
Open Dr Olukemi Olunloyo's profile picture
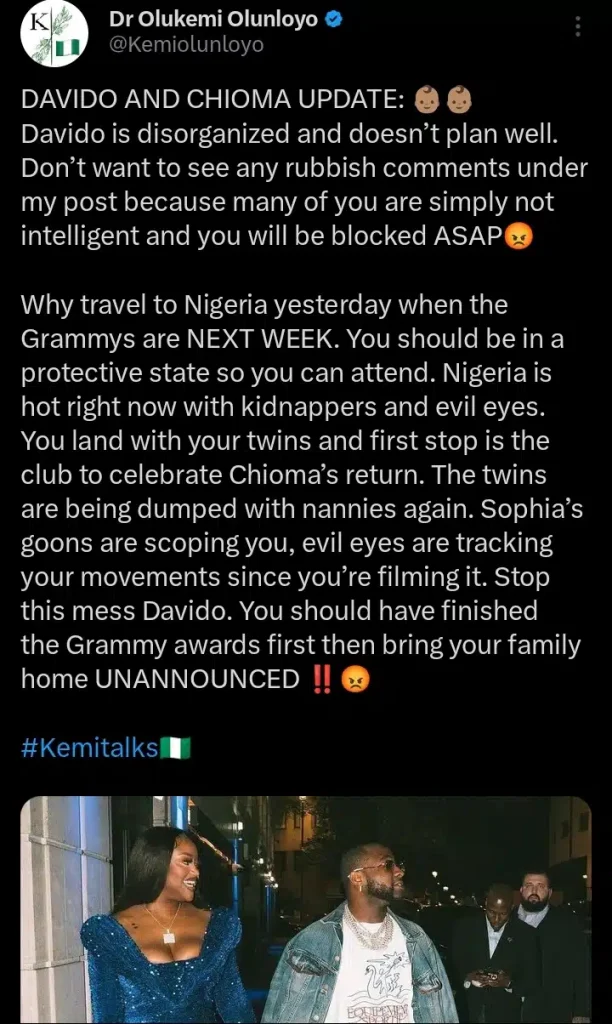pos(54,33)
